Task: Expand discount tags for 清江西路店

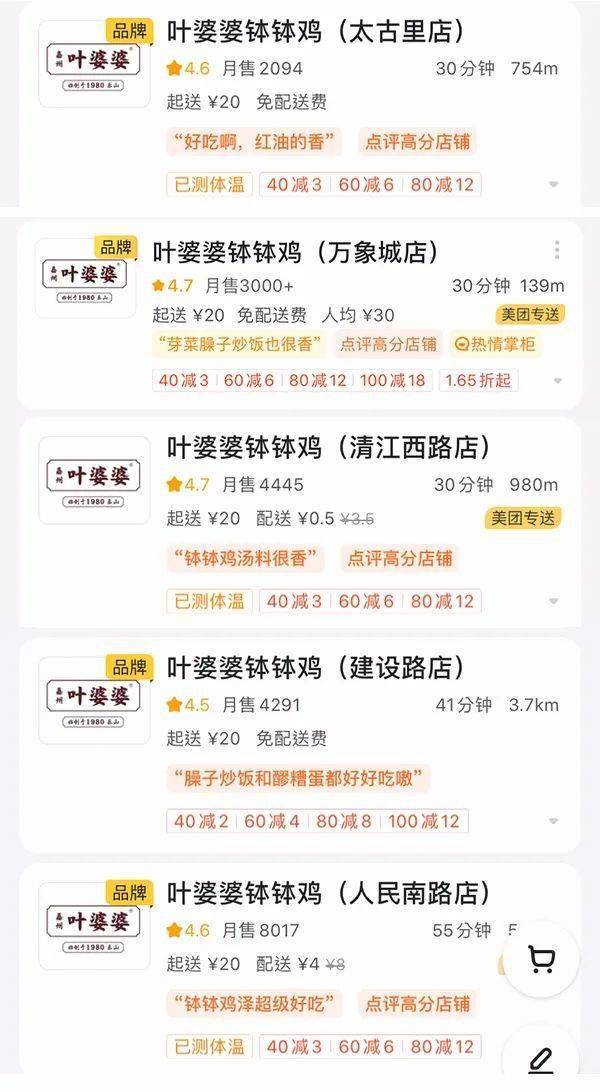Action: (553, 601)
